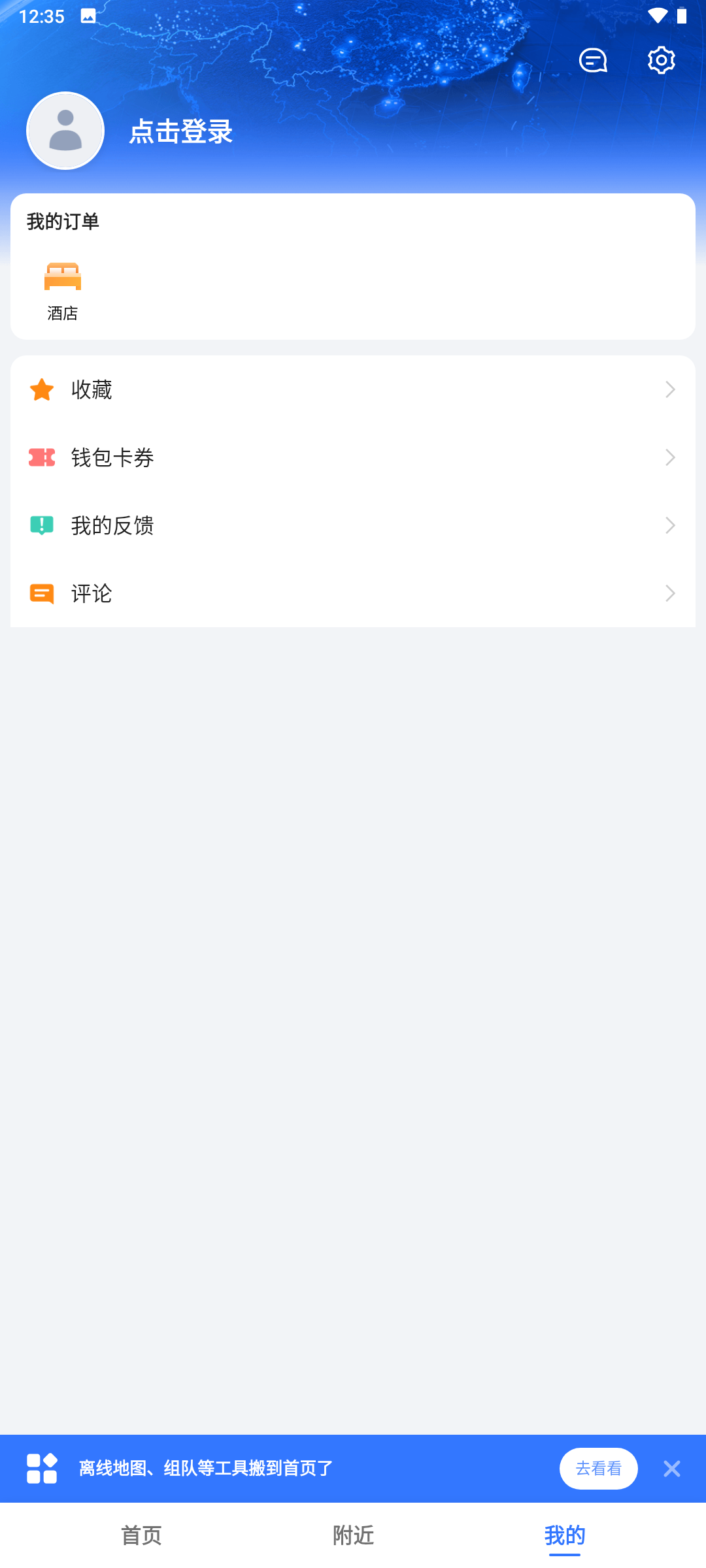Switch to the 首页 tab
706x1568 pixels.
click(x=141, y=1535)
